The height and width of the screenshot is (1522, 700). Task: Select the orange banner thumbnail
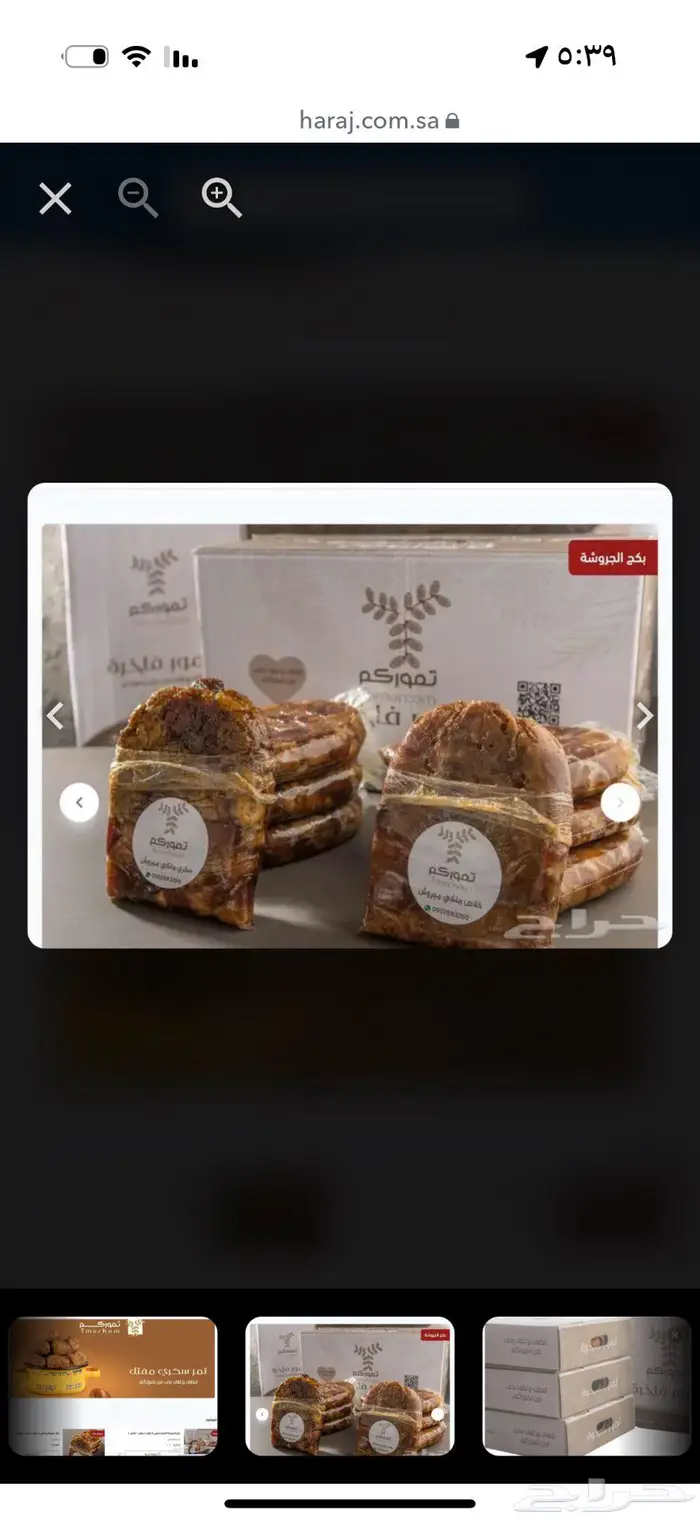[113, 1385]
